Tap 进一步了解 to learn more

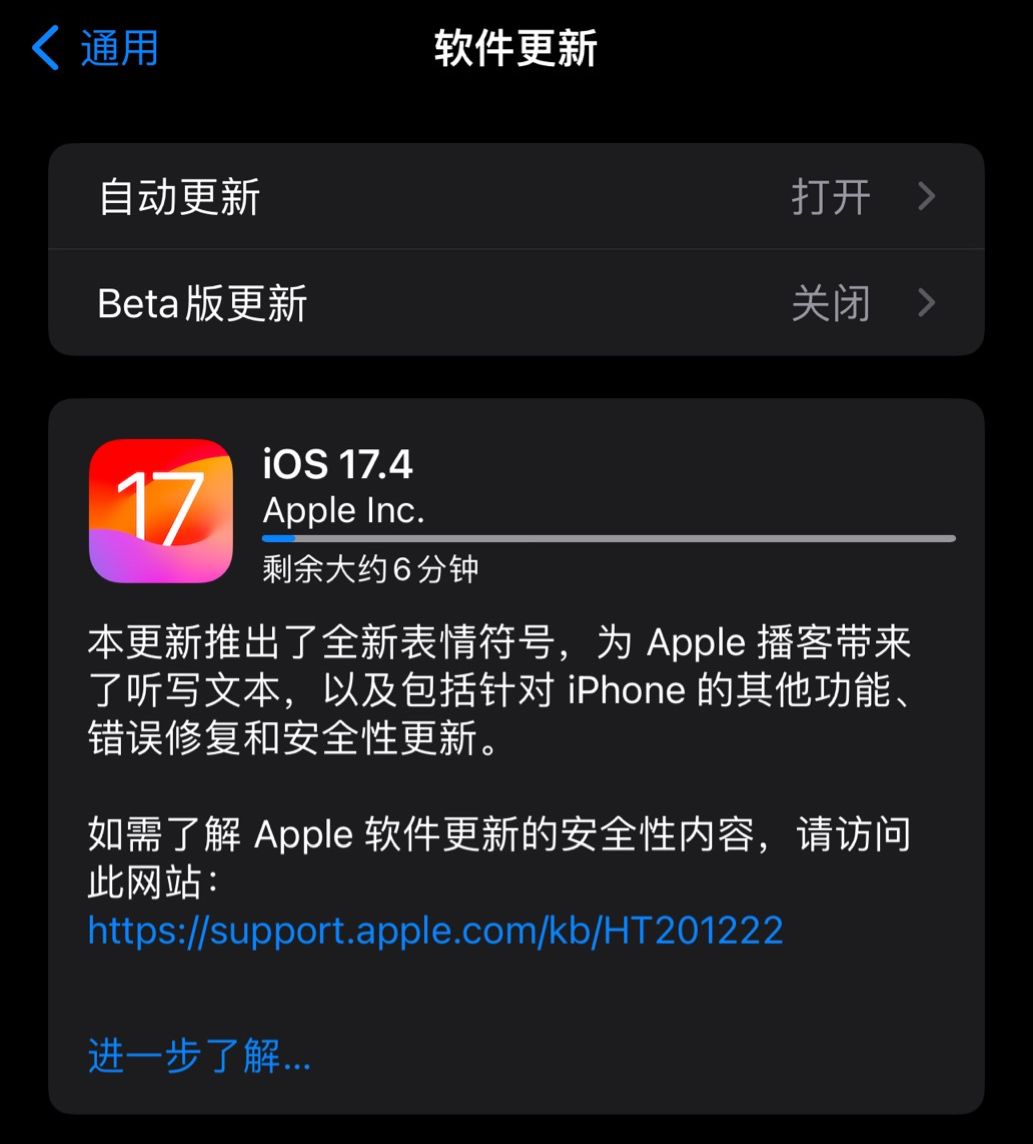(199, 1056)
